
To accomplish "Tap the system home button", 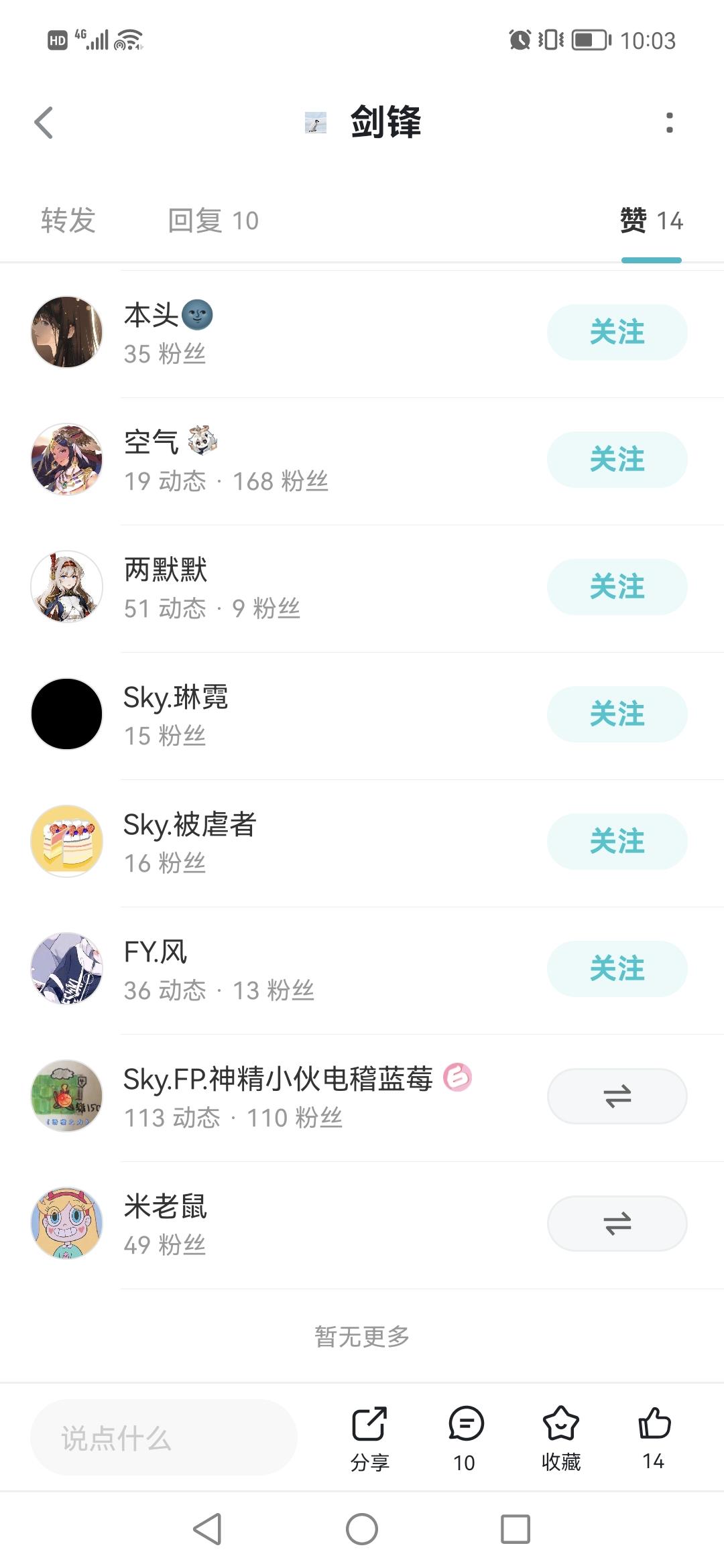I will (x=362, y=1530).
